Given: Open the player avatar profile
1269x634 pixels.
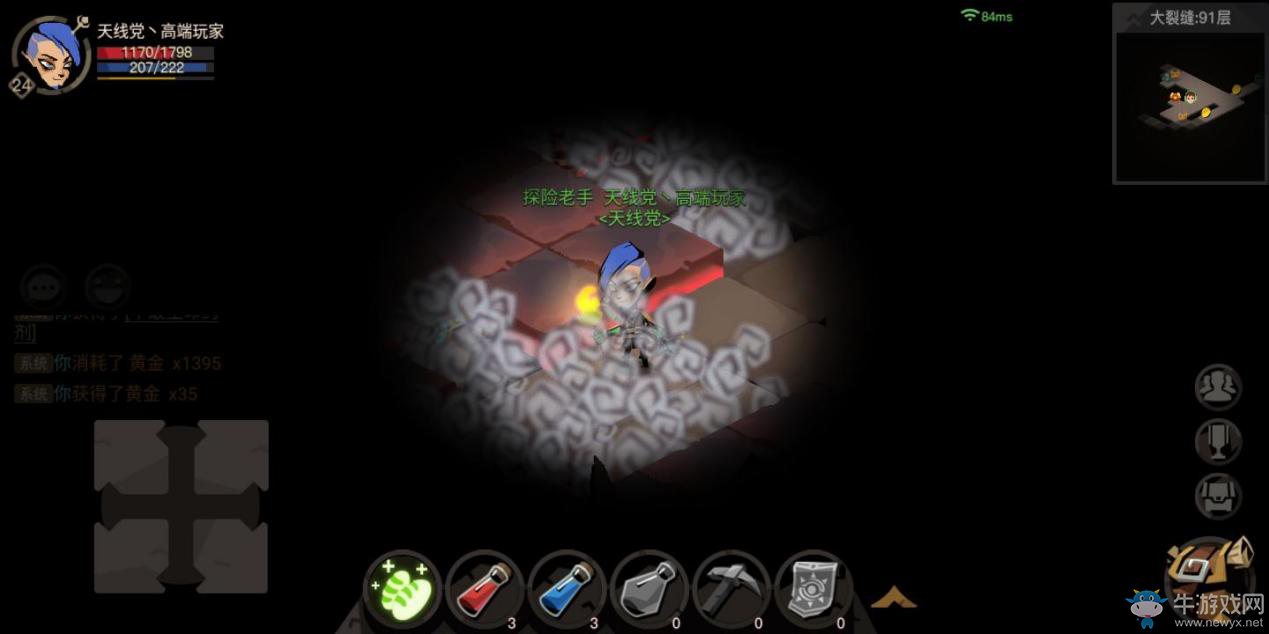Looking at the screenshot, I should [52, 56].
